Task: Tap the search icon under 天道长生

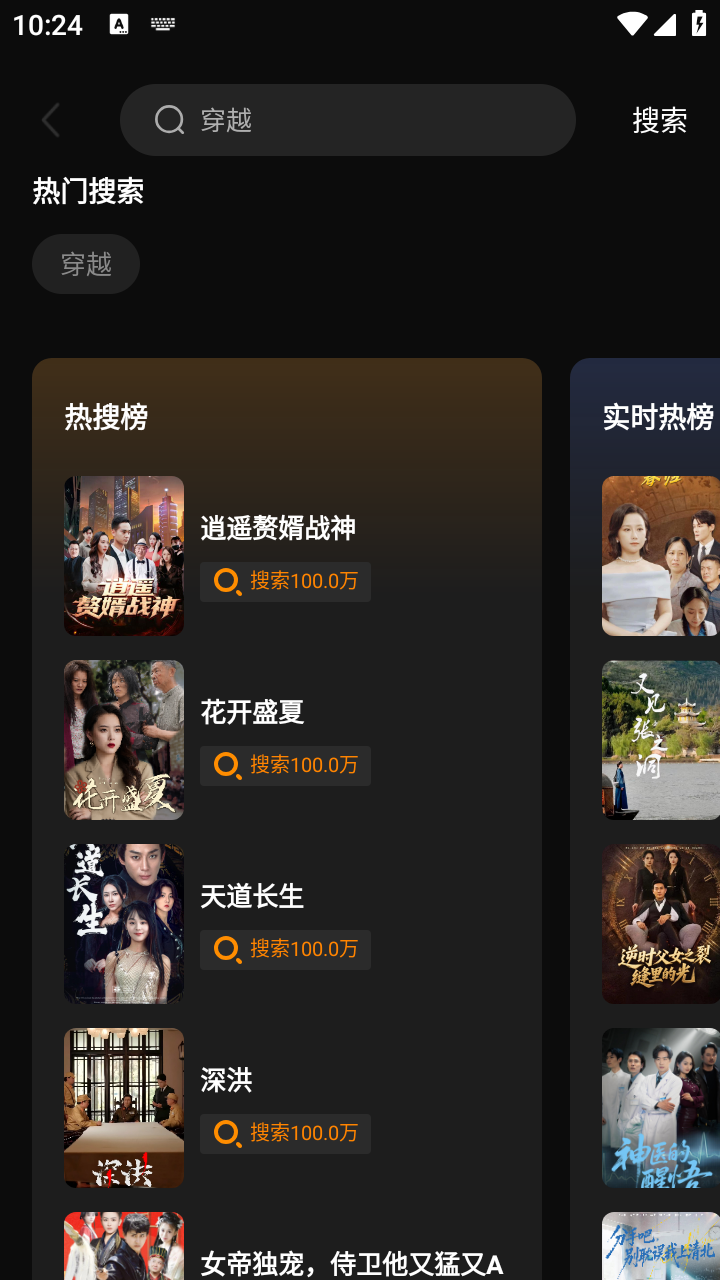Action: click(x=228, y=949)
